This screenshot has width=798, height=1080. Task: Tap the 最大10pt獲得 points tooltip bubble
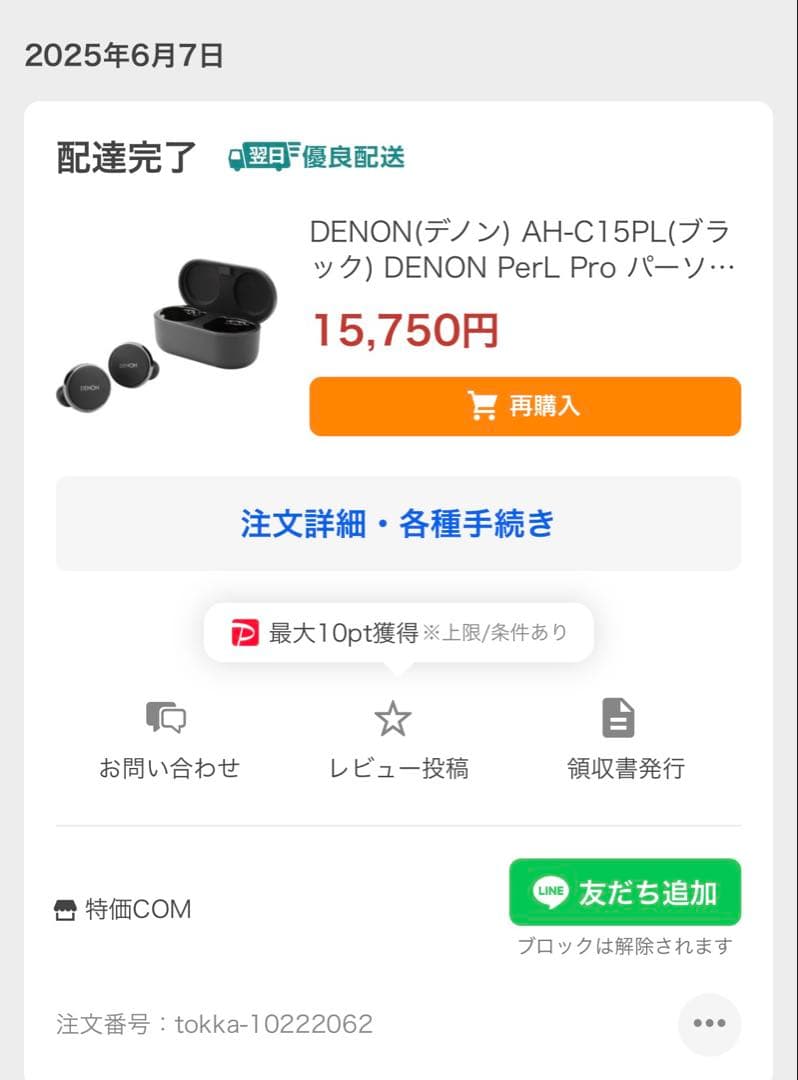coord(398,631)
